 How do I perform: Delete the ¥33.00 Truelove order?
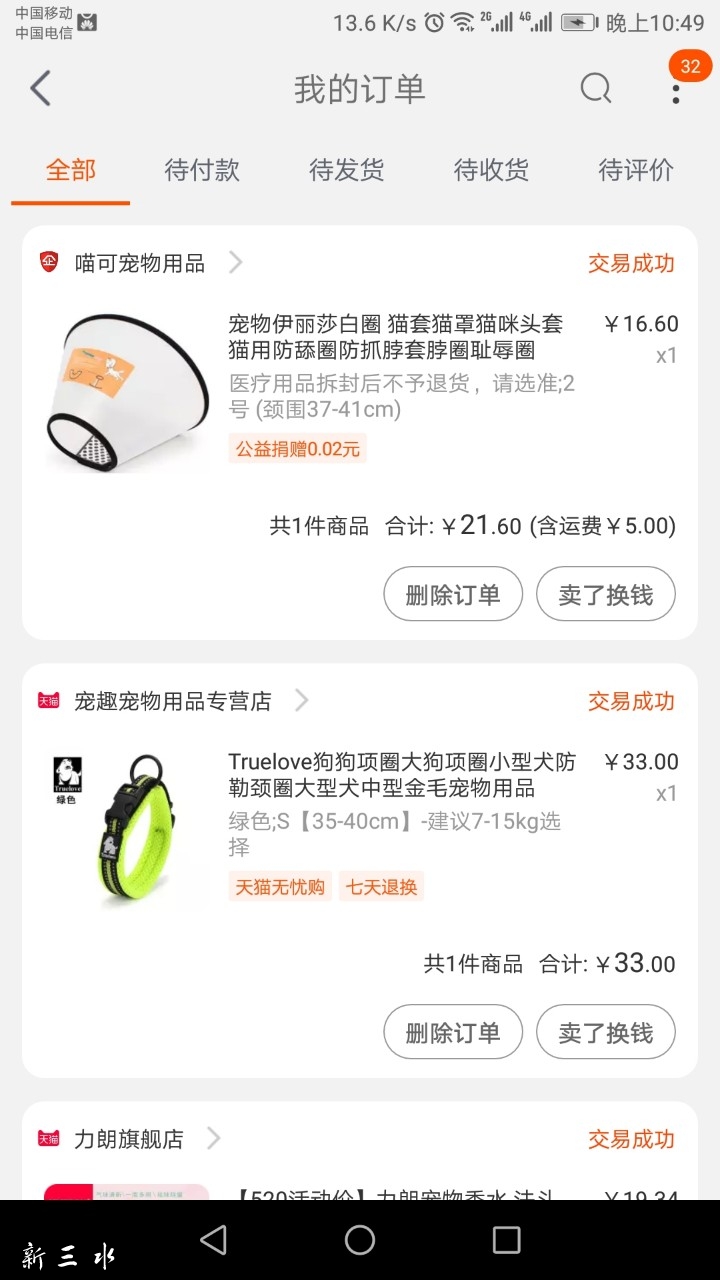click(453, 1033)
